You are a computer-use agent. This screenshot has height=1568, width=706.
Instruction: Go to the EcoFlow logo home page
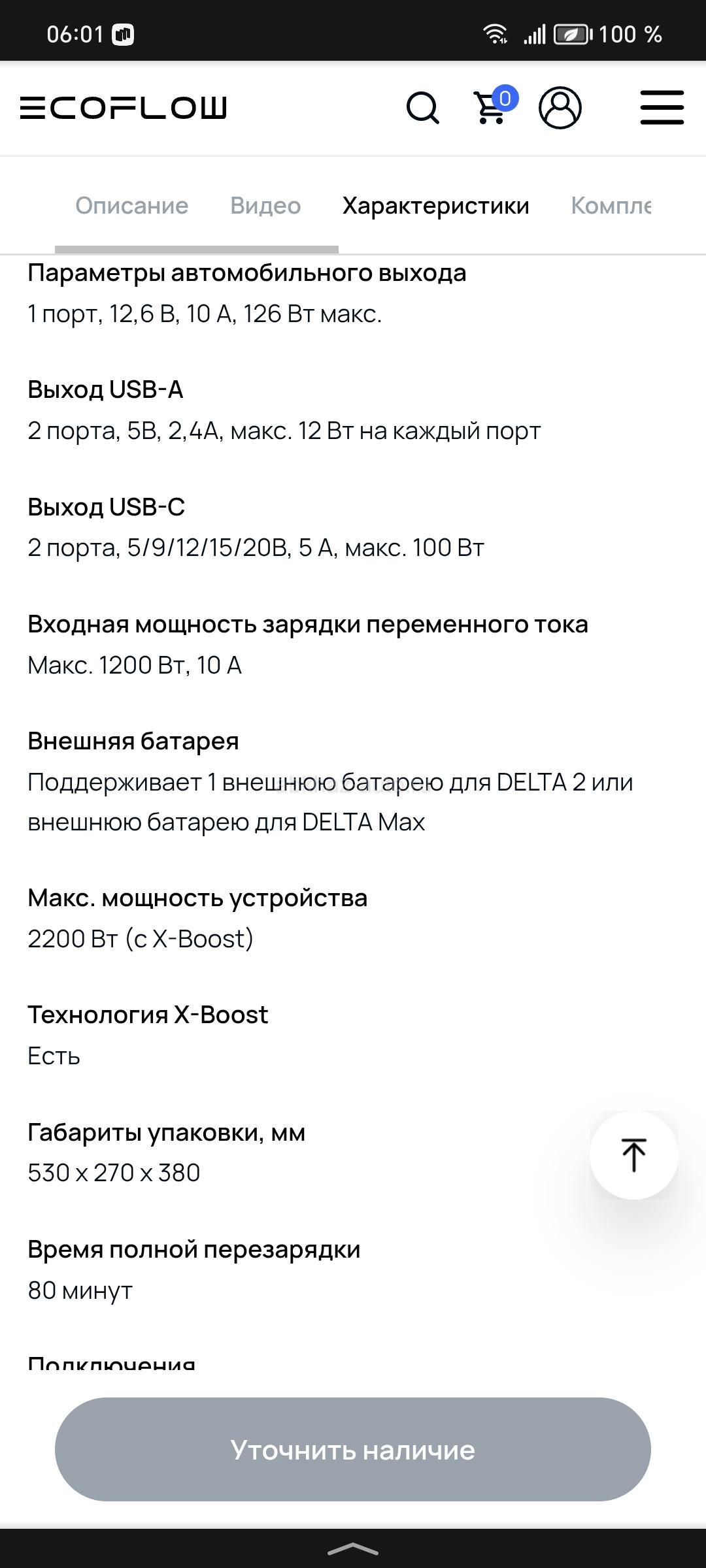(x=124, y=108)
